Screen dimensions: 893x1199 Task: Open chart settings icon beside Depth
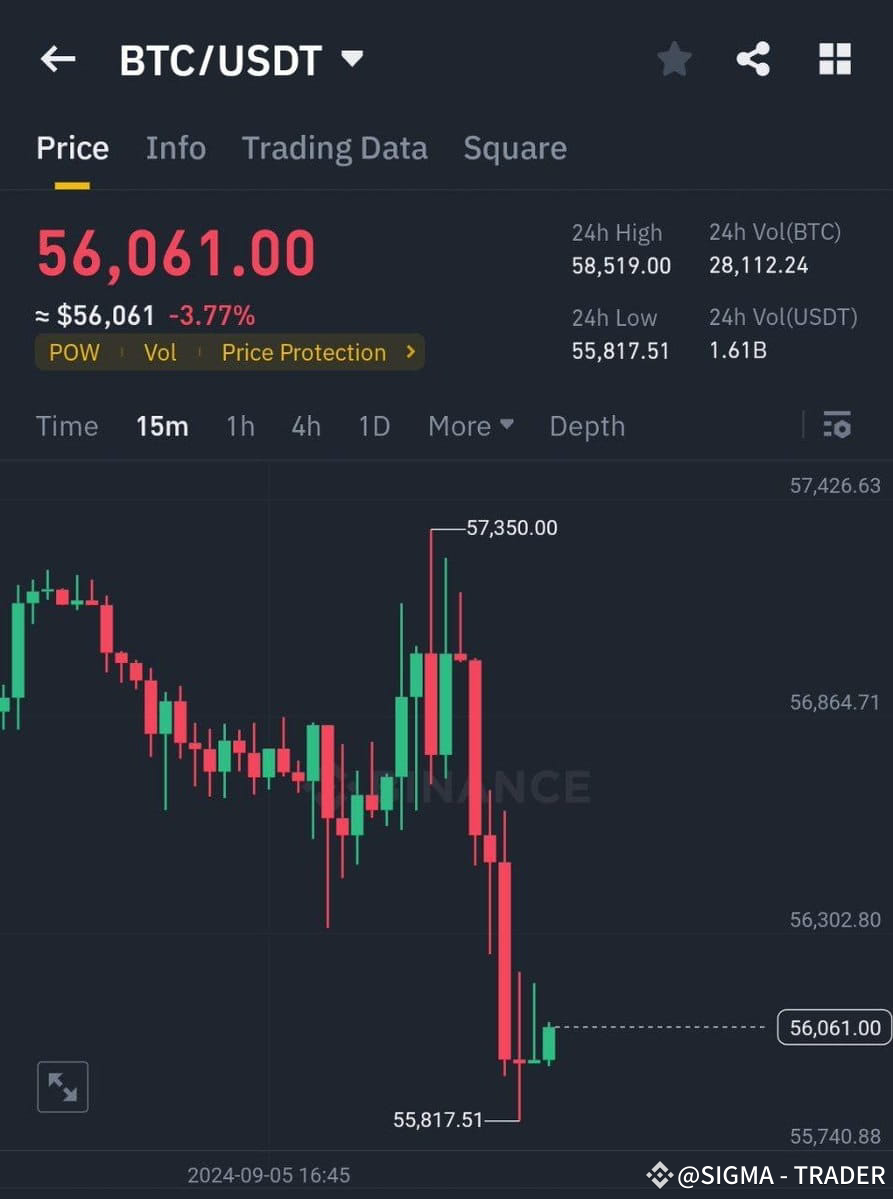837,425
